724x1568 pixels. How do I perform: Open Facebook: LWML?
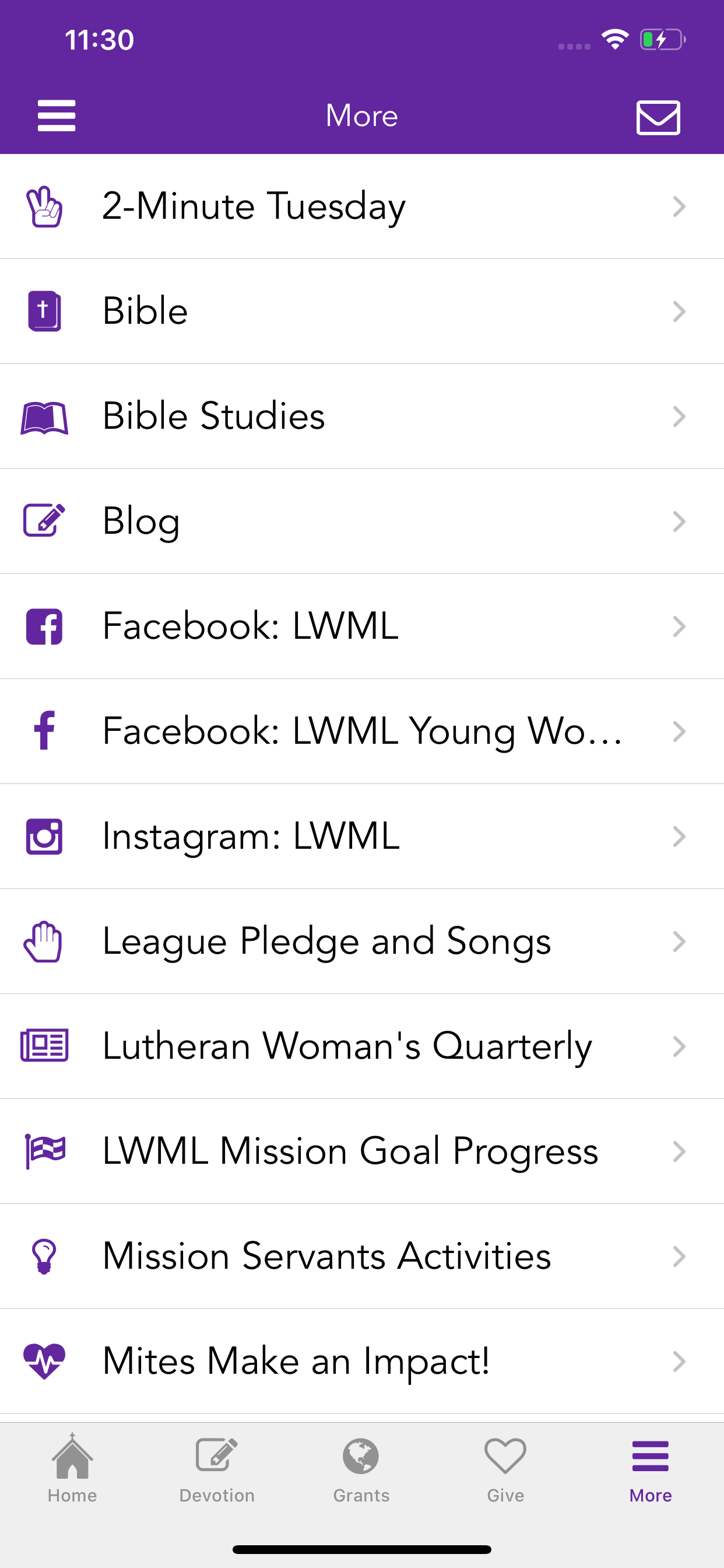point(362,627)
